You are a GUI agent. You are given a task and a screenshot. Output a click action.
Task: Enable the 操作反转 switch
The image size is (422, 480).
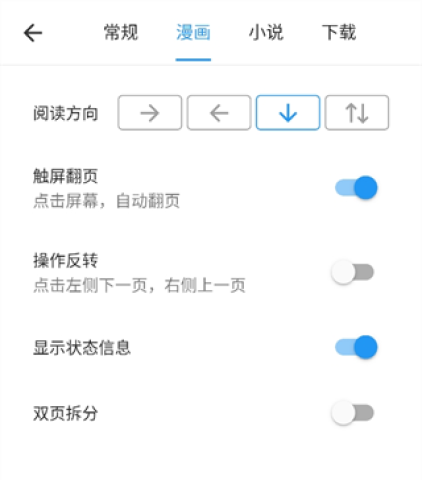353,272
